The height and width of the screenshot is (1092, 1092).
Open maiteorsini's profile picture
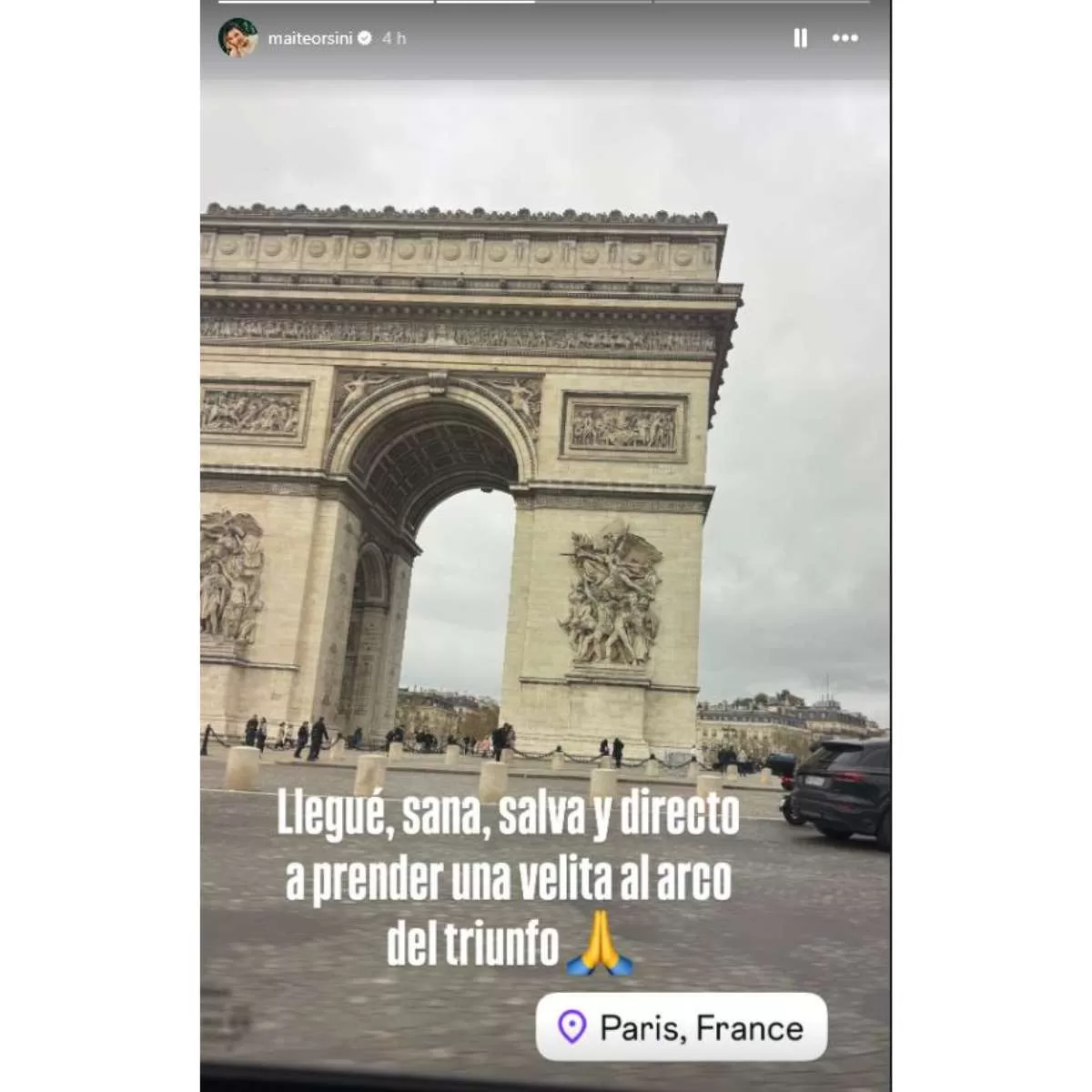click(x=238, y=38)
